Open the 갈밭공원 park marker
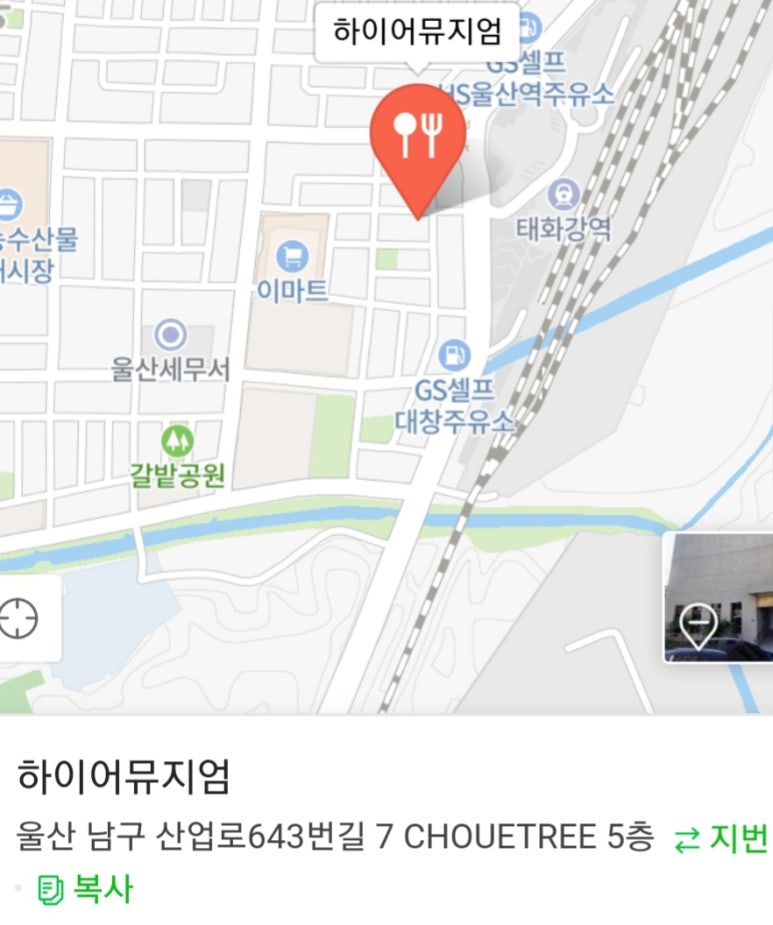 click(x=177, y=439)
